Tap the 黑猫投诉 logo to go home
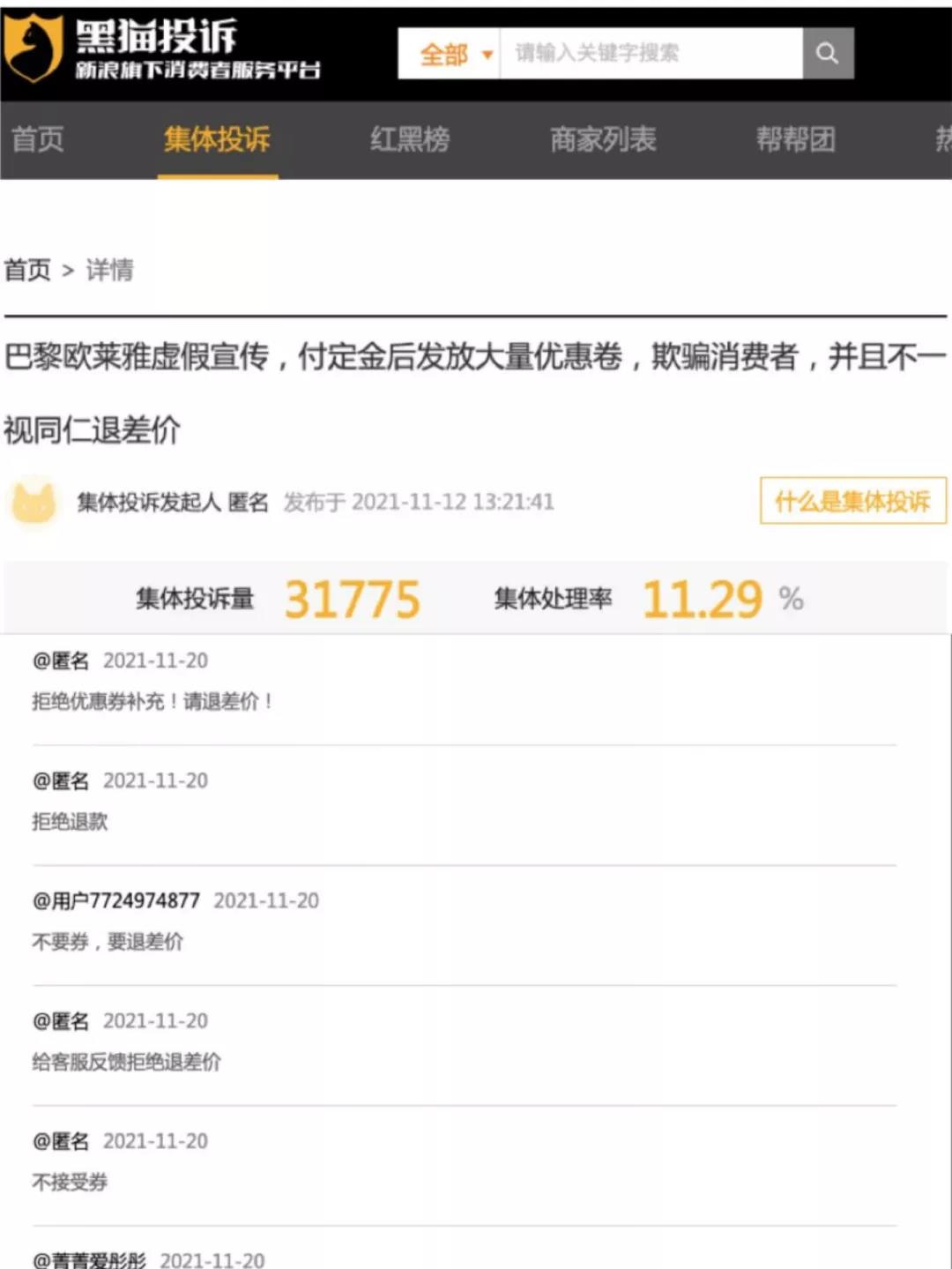The width and height of the screenshot is (952, 1269). pyautogui.click(x=163, y=49)
